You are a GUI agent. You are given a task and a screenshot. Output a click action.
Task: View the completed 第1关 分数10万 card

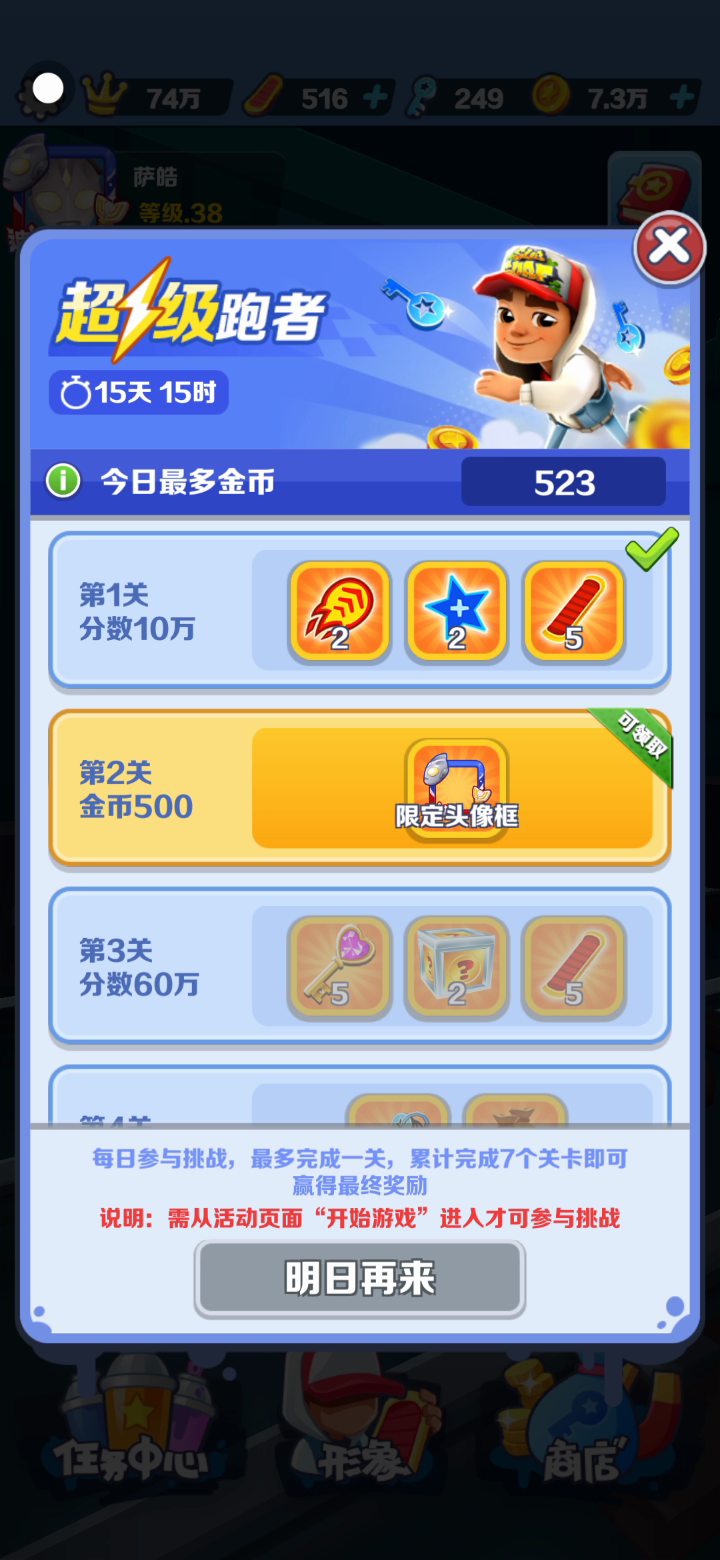tap(360, 611)
